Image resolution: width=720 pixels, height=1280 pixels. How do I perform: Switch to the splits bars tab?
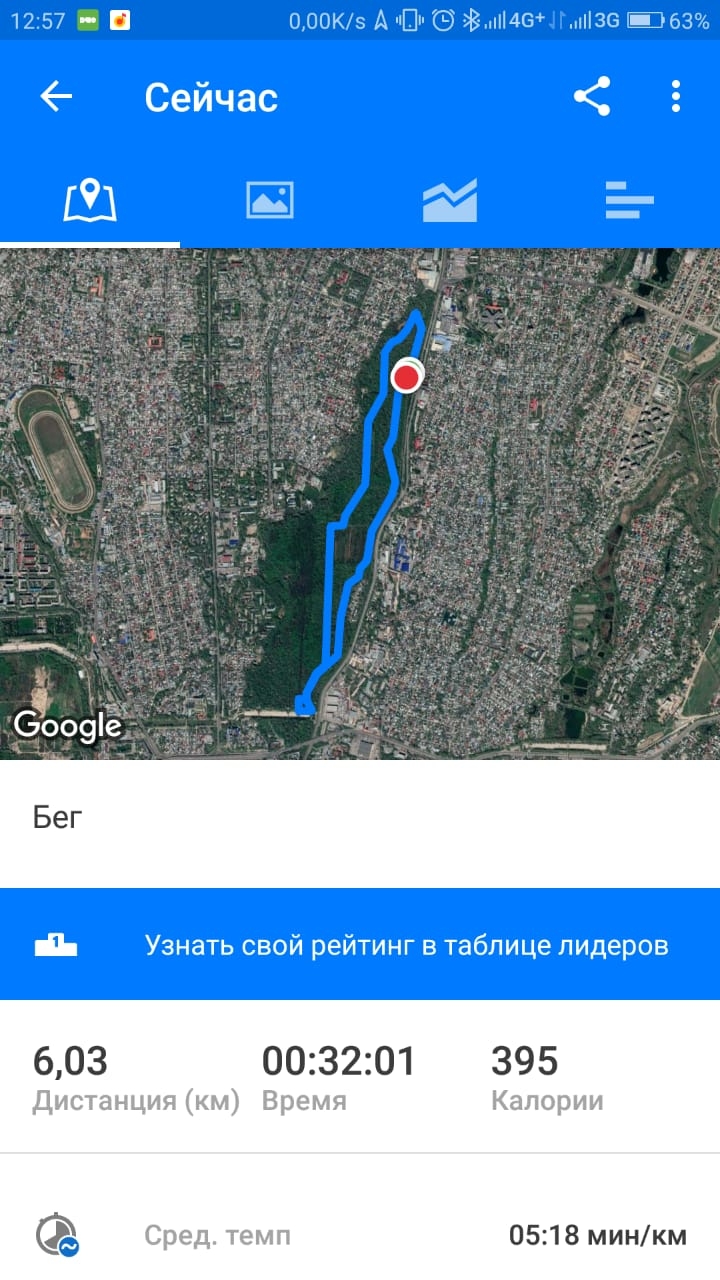coord(630,201)
